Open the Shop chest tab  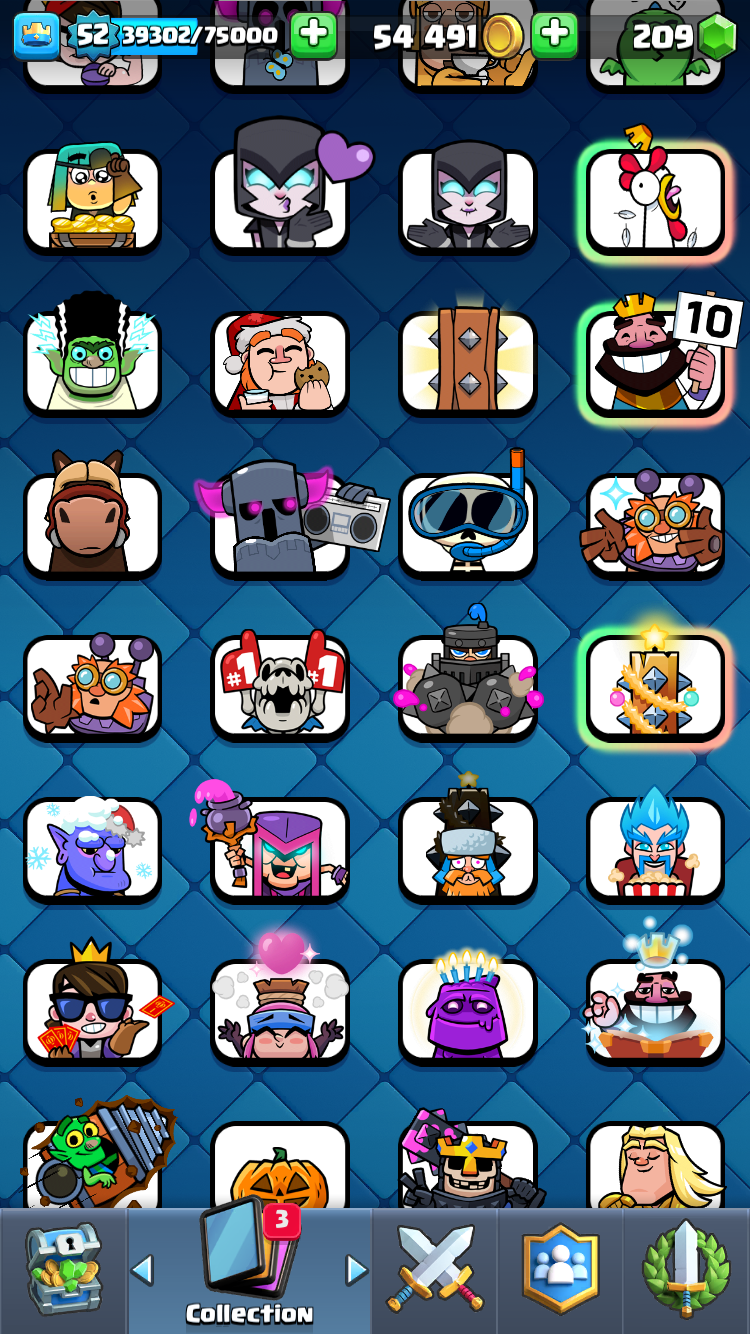click(62, 1268)
